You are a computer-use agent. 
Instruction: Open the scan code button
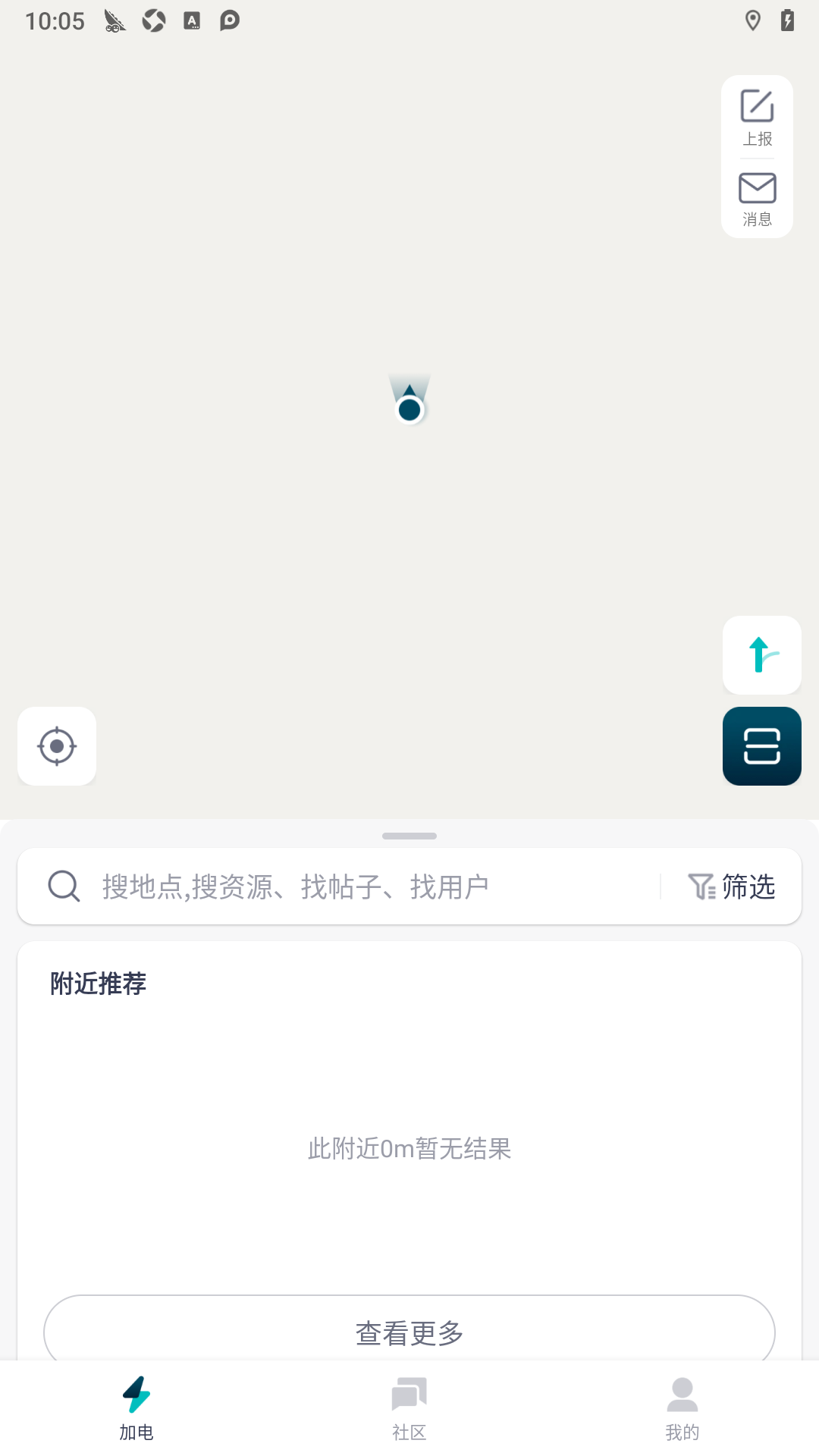tap(762, 746)
